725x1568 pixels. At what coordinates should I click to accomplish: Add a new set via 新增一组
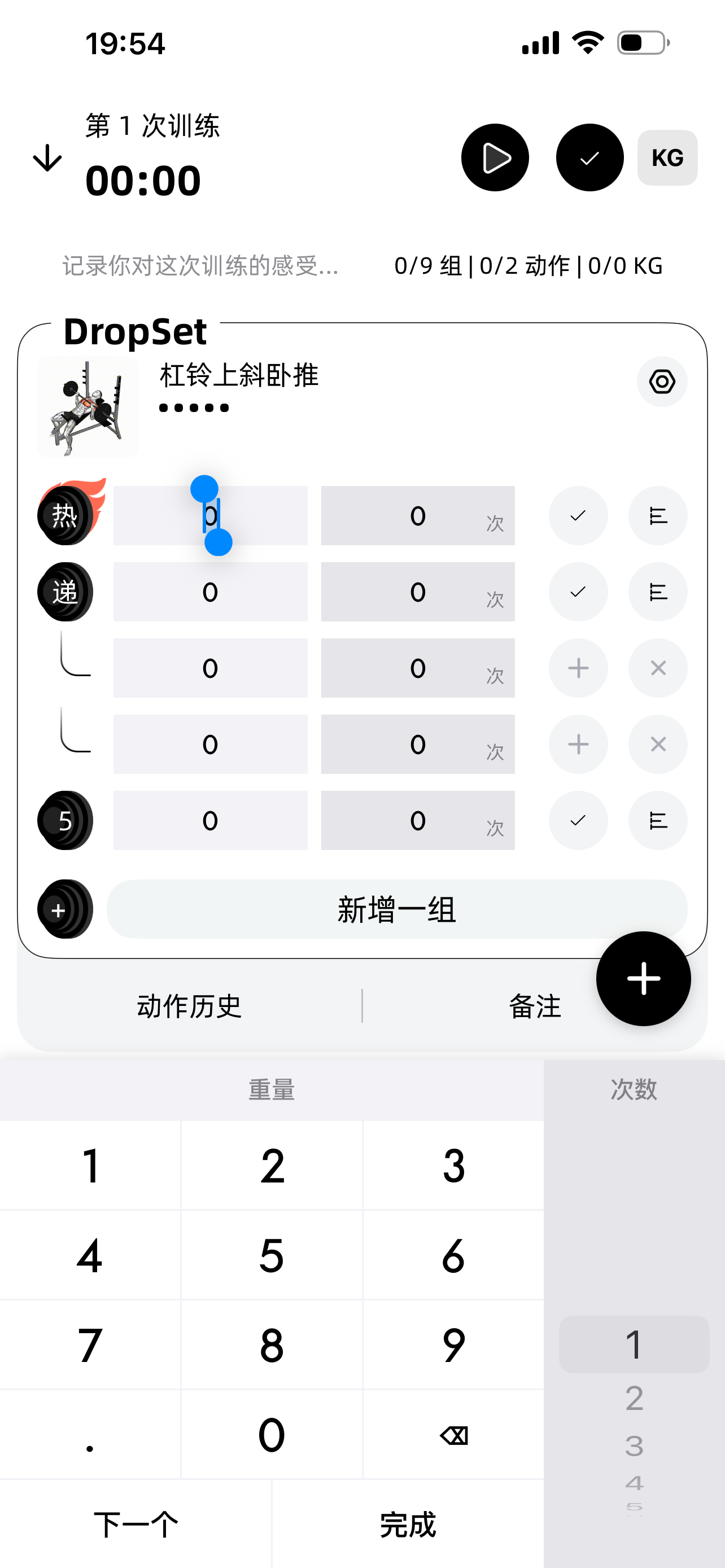397,909
